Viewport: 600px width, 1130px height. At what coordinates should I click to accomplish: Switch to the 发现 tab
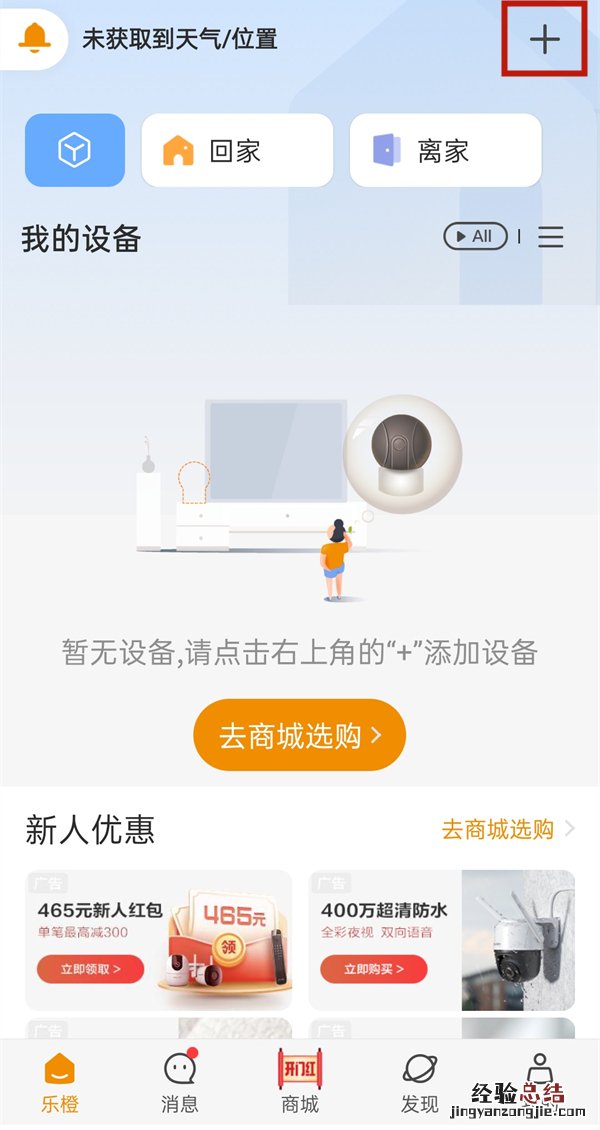[420, 1083]
